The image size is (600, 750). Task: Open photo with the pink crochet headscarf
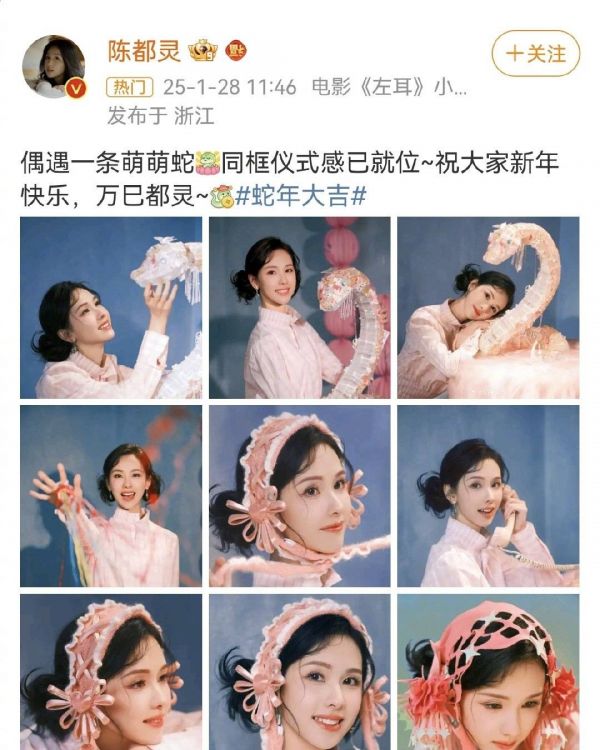click(x=487, y=671)
